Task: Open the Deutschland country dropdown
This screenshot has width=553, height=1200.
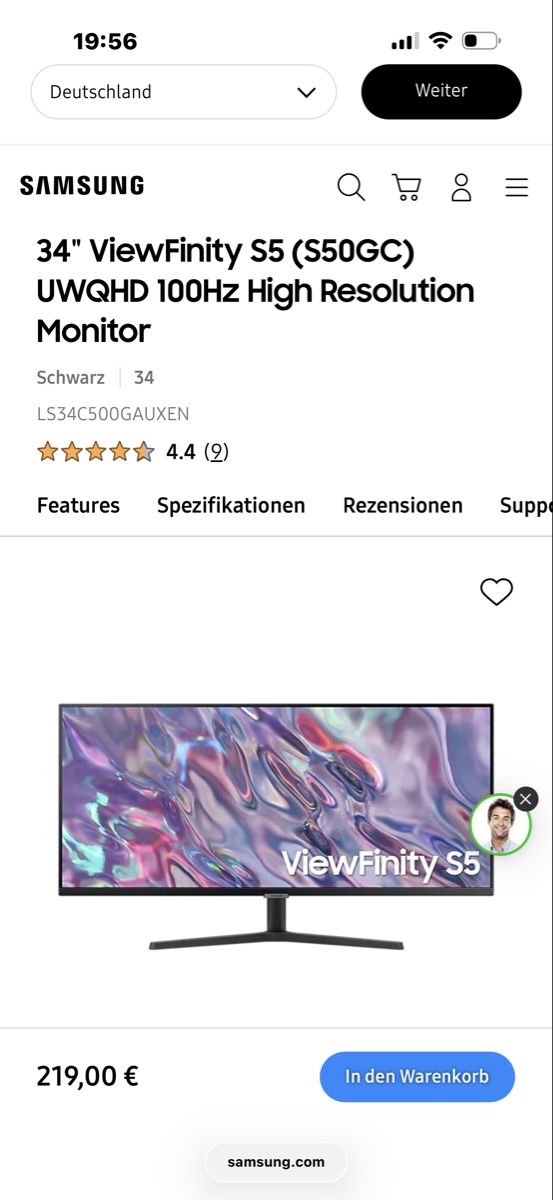Action: [x=183, y=92]
